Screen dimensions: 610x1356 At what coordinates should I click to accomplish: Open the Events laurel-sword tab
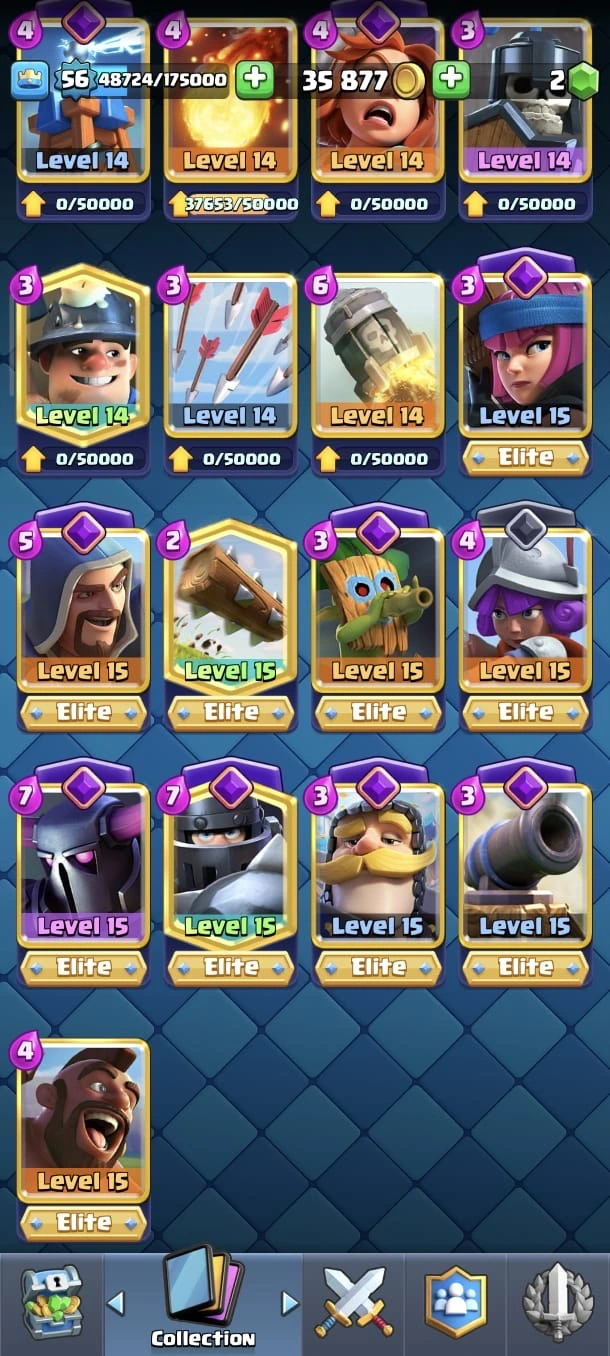558,1302
